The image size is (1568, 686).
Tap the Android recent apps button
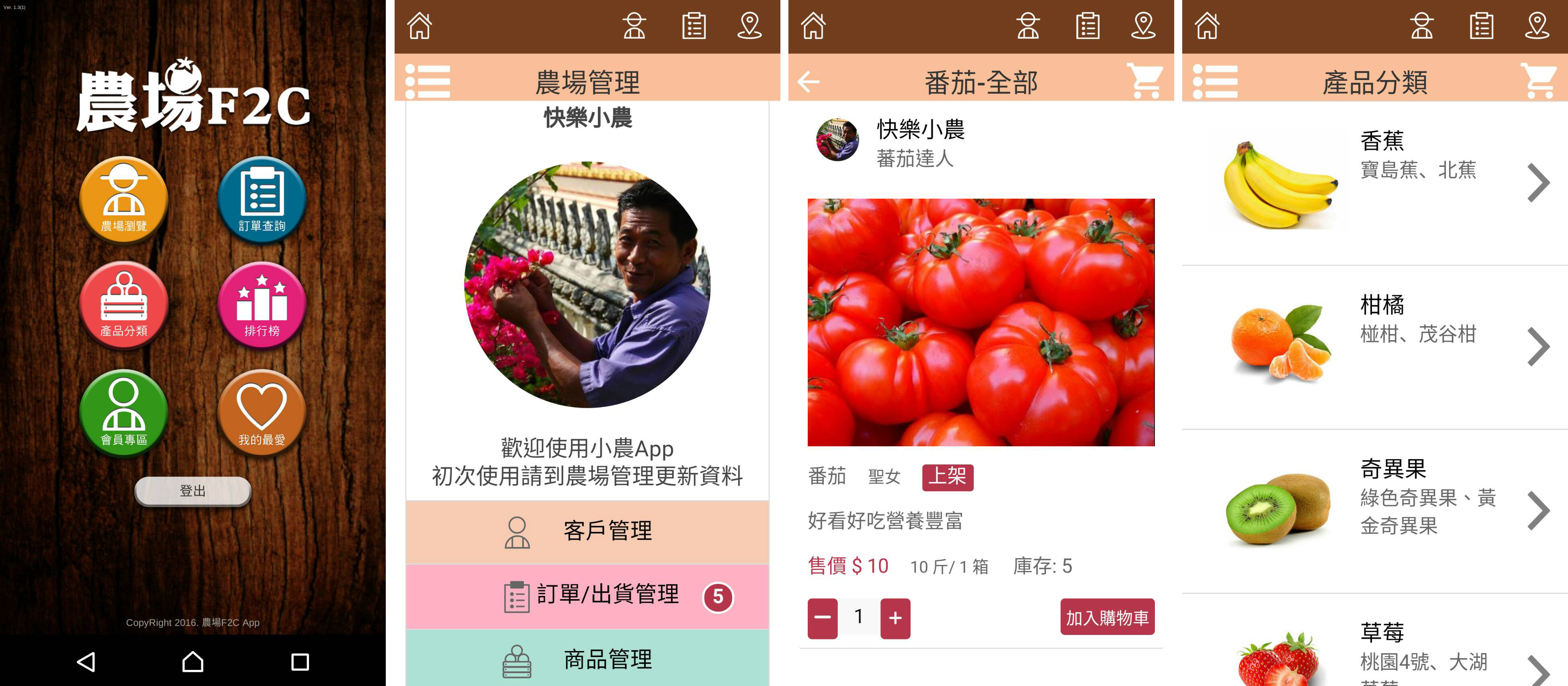coord(300,661)
